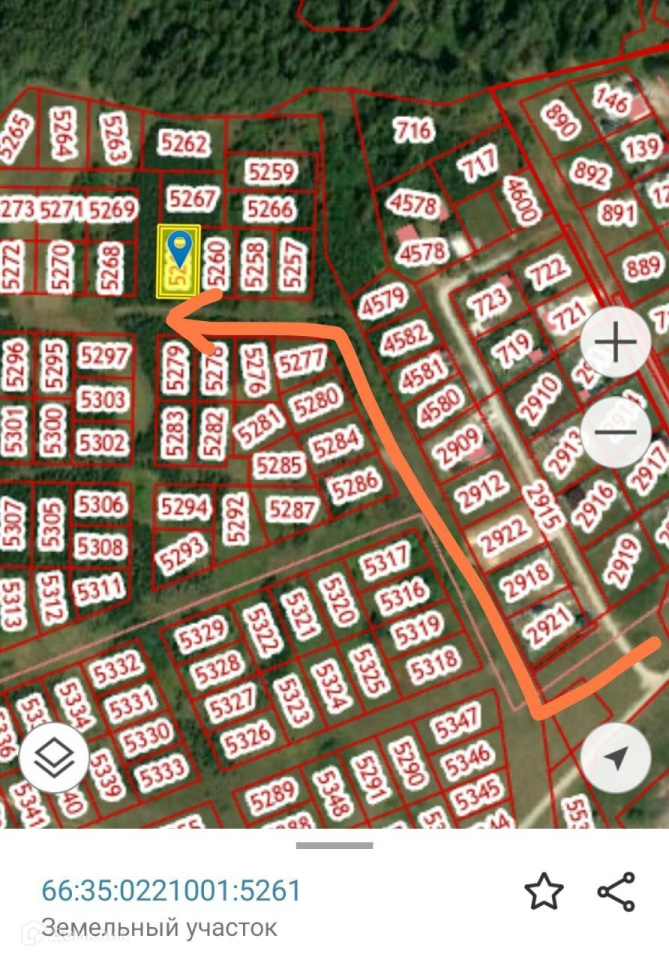This screenshot has height=960, width=669.
Task: Tap the blue location pin on the highlighted plot
Action: (179, 249)
